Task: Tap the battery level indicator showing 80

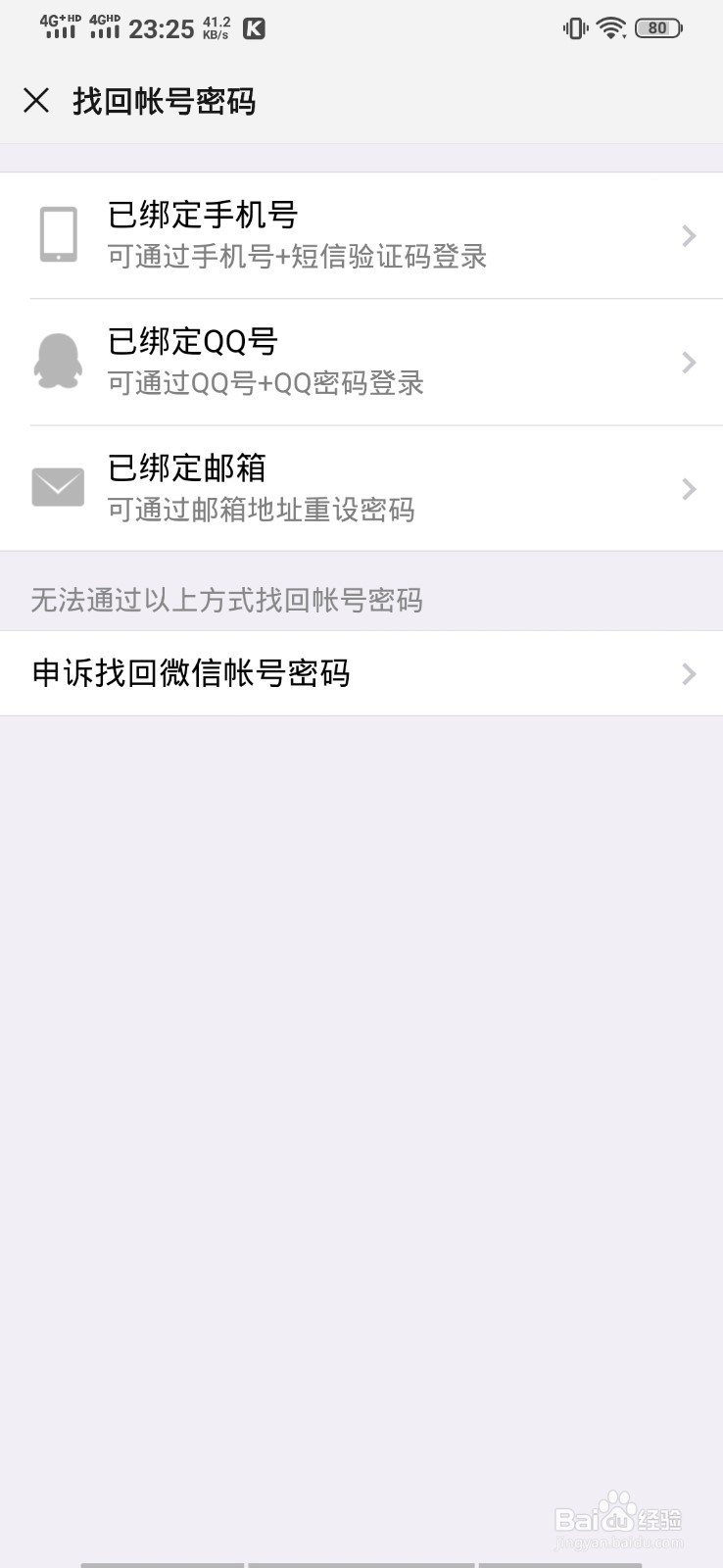Action: [657, 27]
